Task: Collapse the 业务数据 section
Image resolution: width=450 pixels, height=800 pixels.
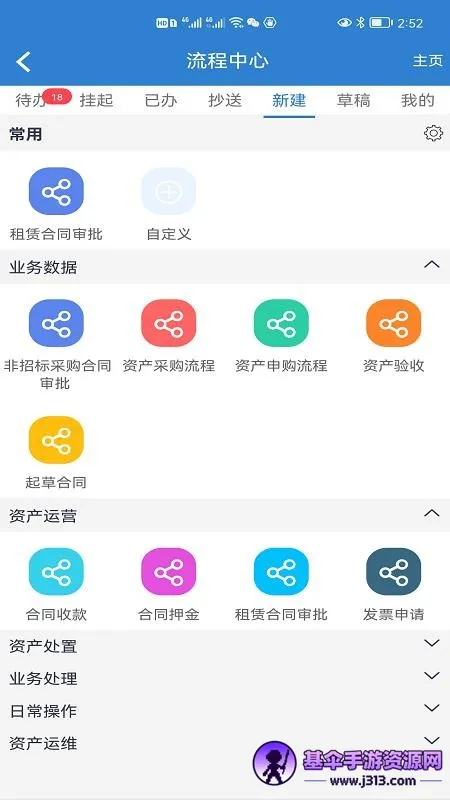Action: [x=432, y=264]
